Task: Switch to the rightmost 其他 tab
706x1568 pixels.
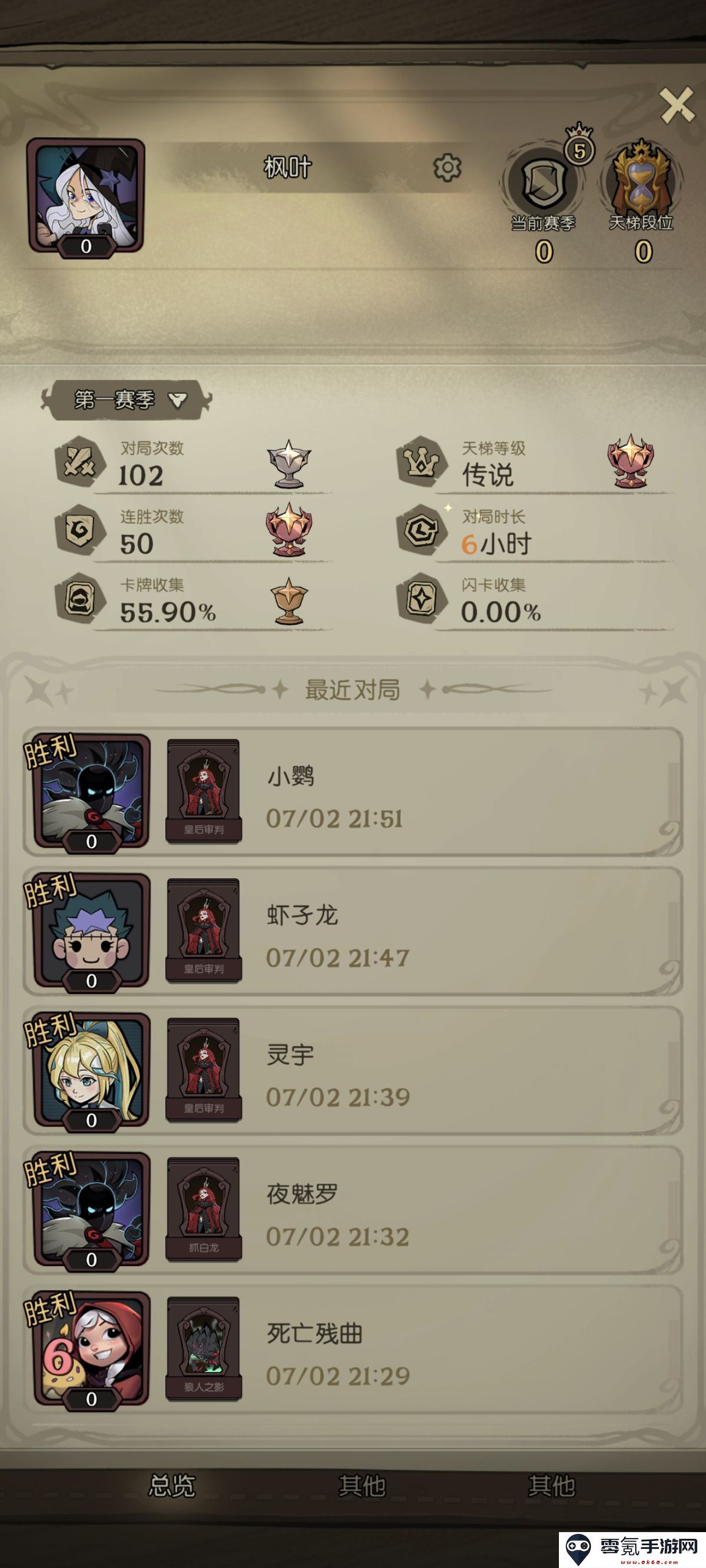Action: tap(551, 1486)
